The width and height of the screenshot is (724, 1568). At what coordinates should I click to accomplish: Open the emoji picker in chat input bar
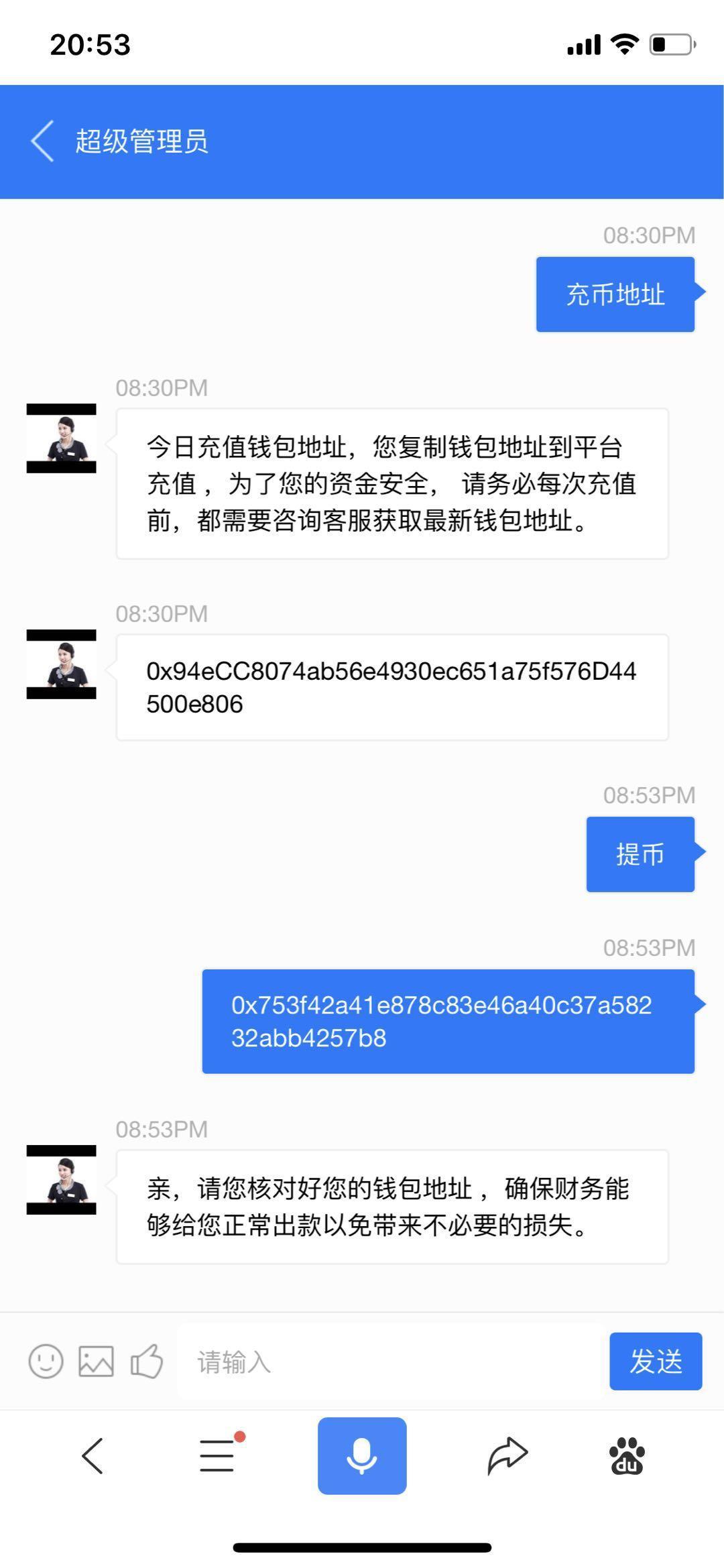[x=46, y=1362]
